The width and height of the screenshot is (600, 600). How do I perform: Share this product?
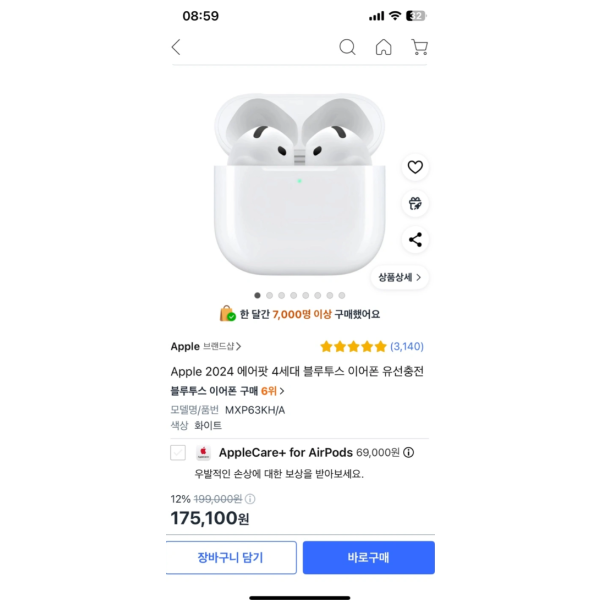[x=415, y=239]
